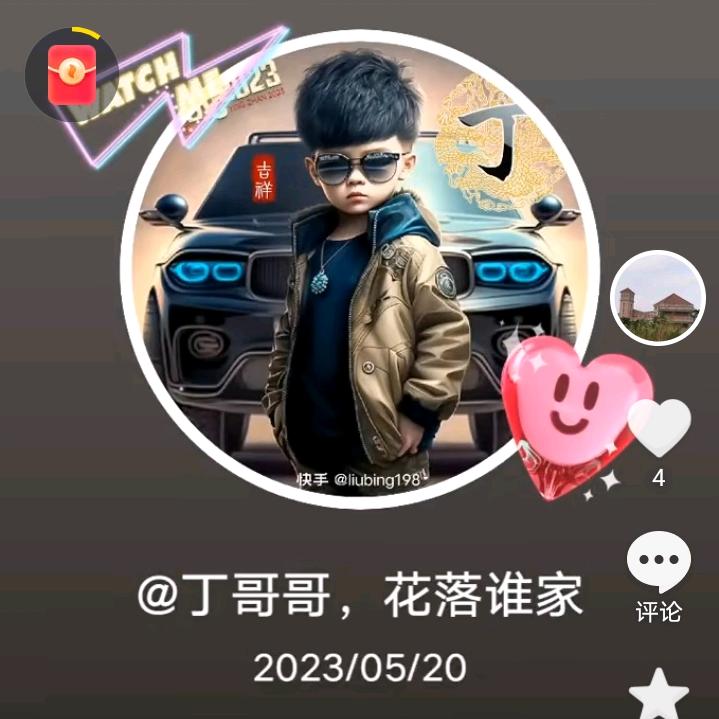Open the red envelope reward icon
This screenshot has height=719, width=719.
point(71,73)
